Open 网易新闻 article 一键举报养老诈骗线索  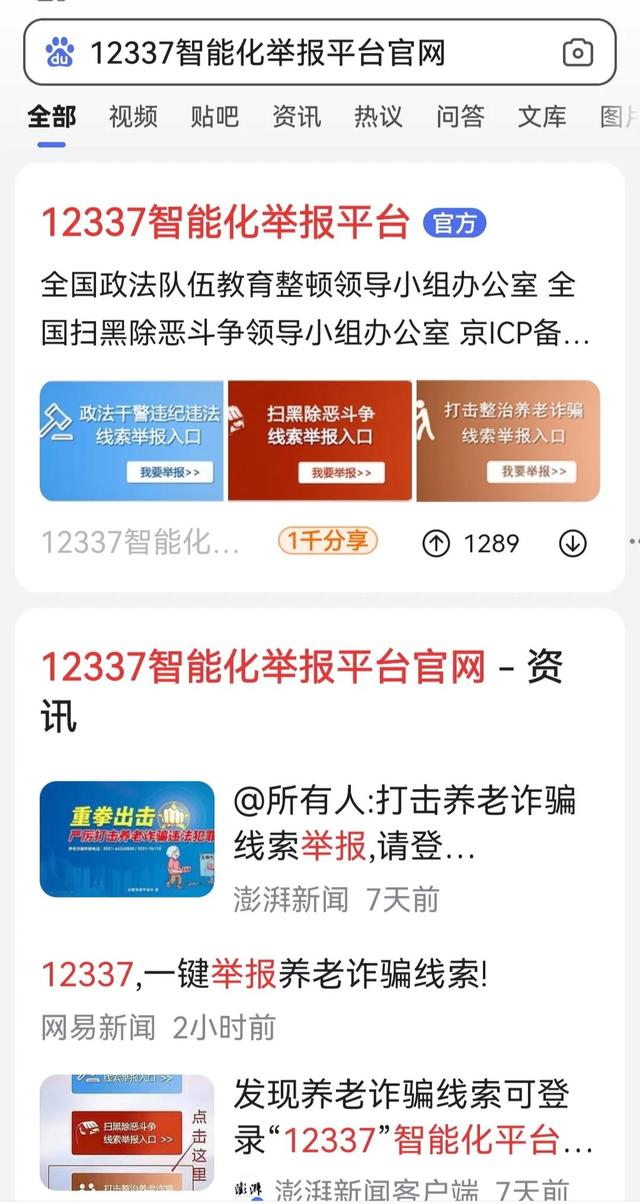[x=265, y=975]
